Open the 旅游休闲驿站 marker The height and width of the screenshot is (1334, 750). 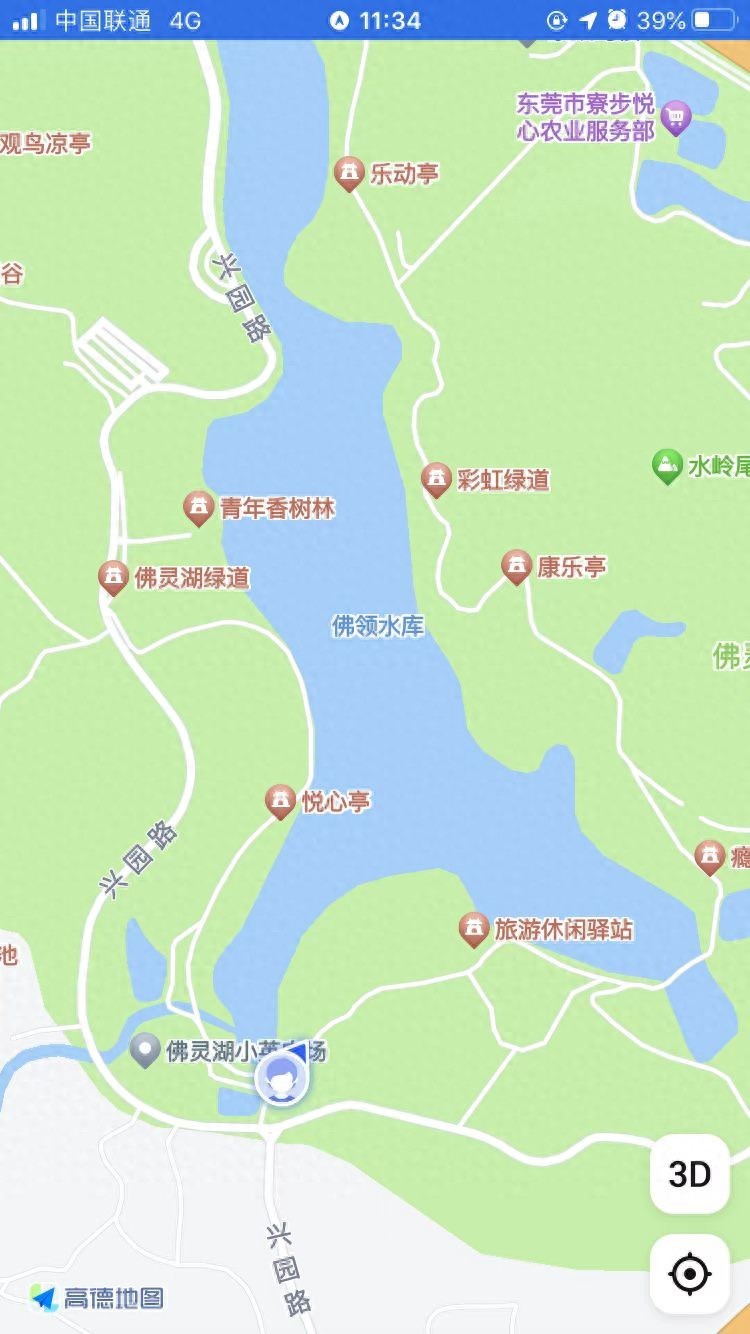click(474, 929)
